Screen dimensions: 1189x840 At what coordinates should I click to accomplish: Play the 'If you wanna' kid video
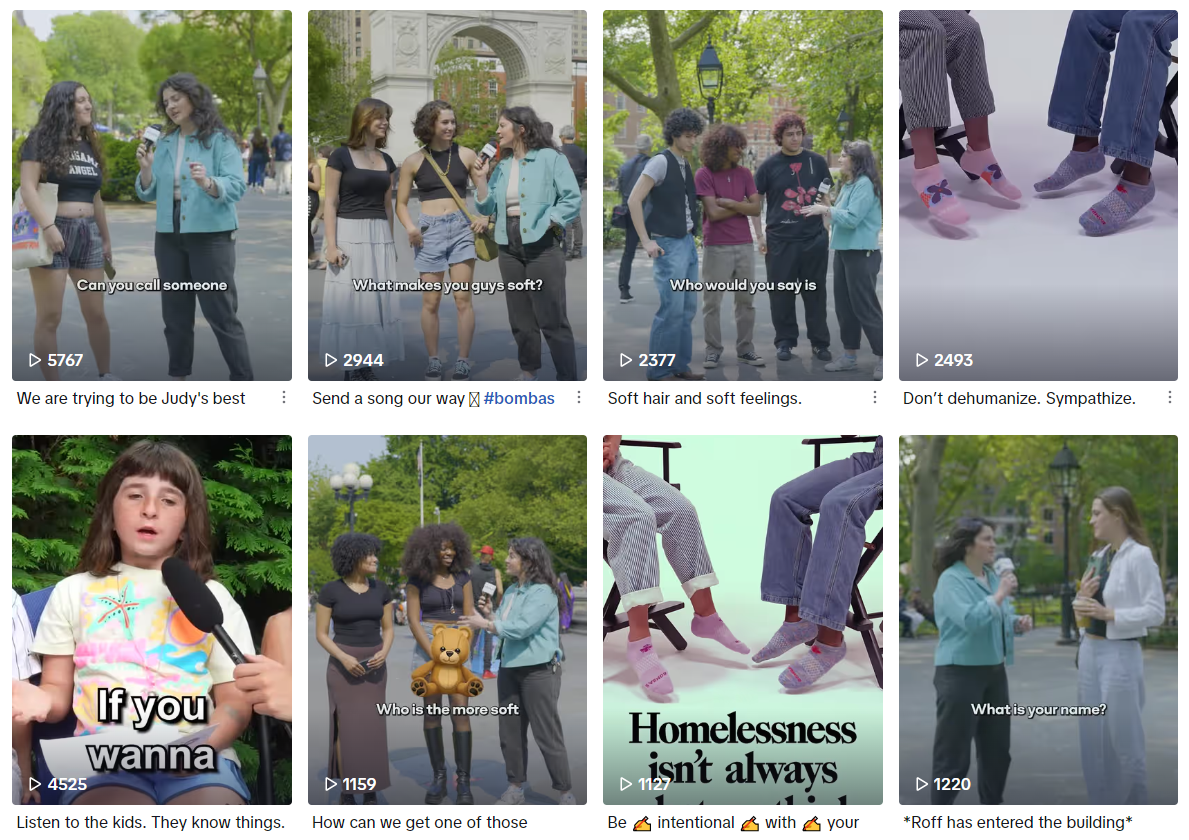coord(152,619)
